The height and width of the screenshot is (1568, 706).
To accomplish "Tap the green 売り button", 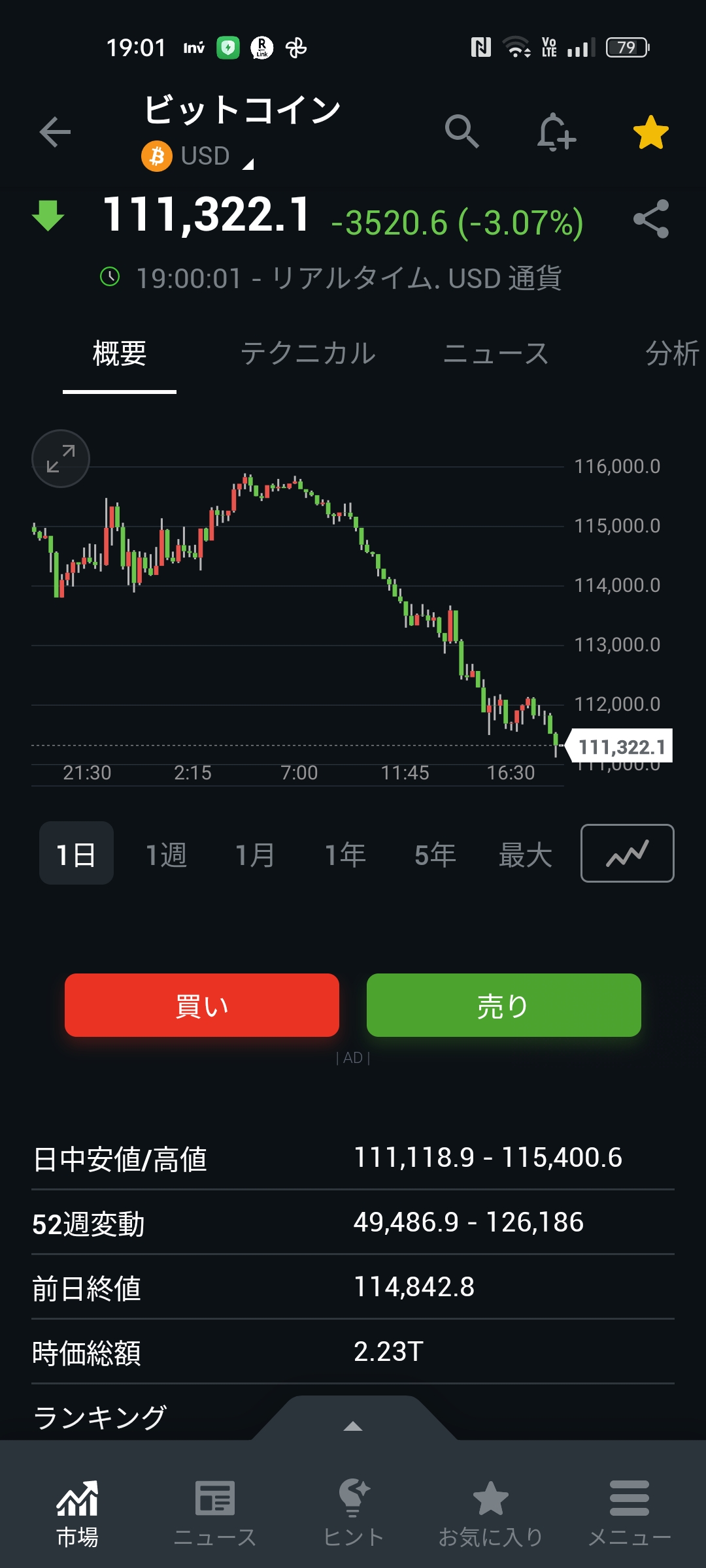I will coord(503,1005).
